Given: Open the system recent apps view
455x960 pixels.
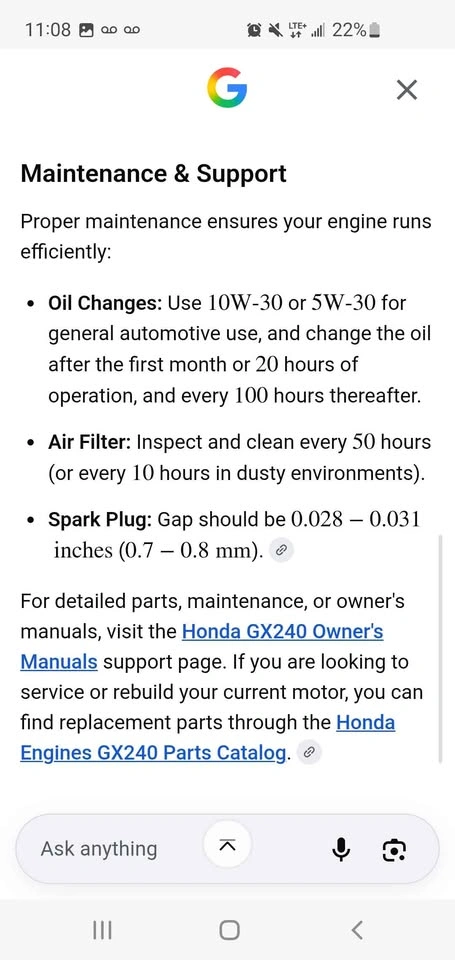Looking at the screenshot, I should 102,930.
